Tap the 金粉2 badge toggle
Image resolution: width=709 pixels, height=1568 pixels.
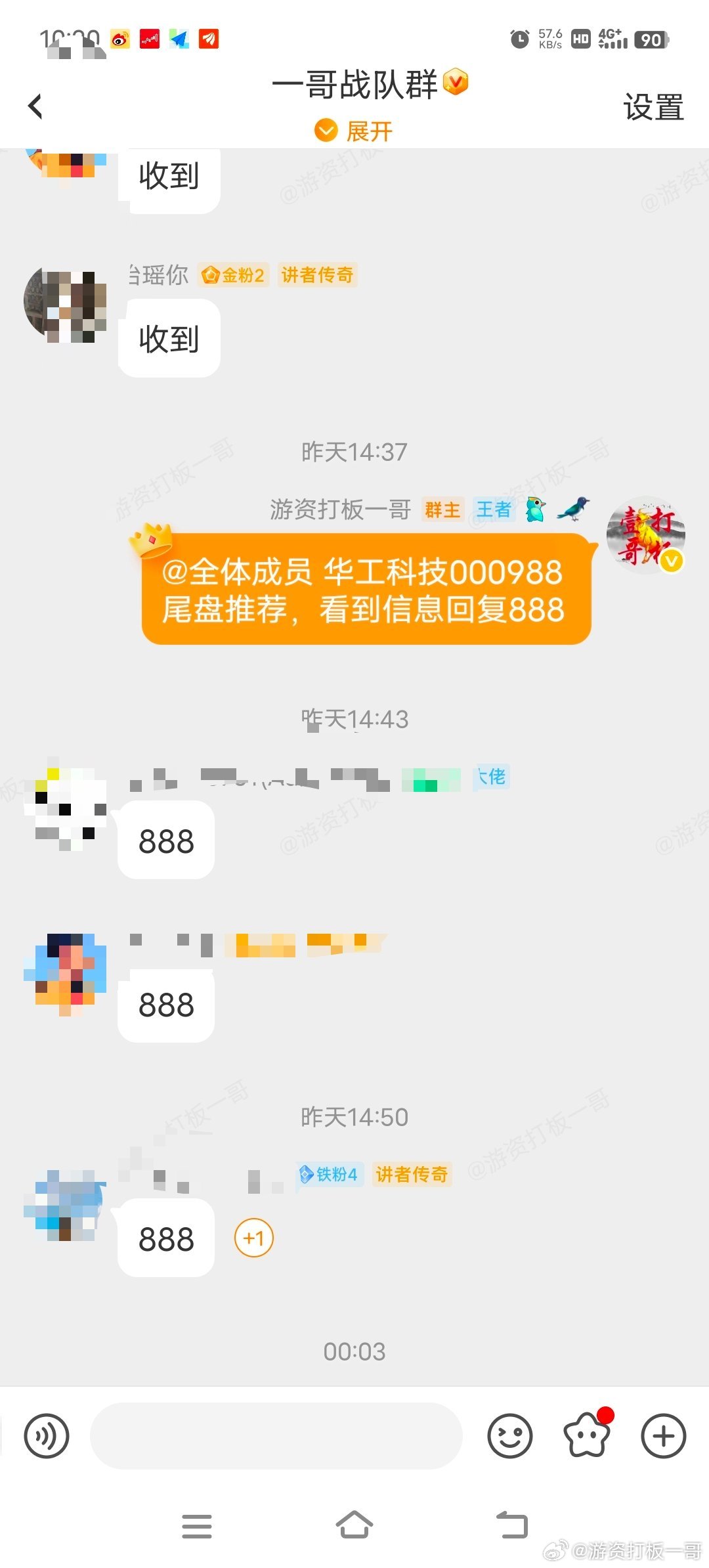(x=234, y=275)
